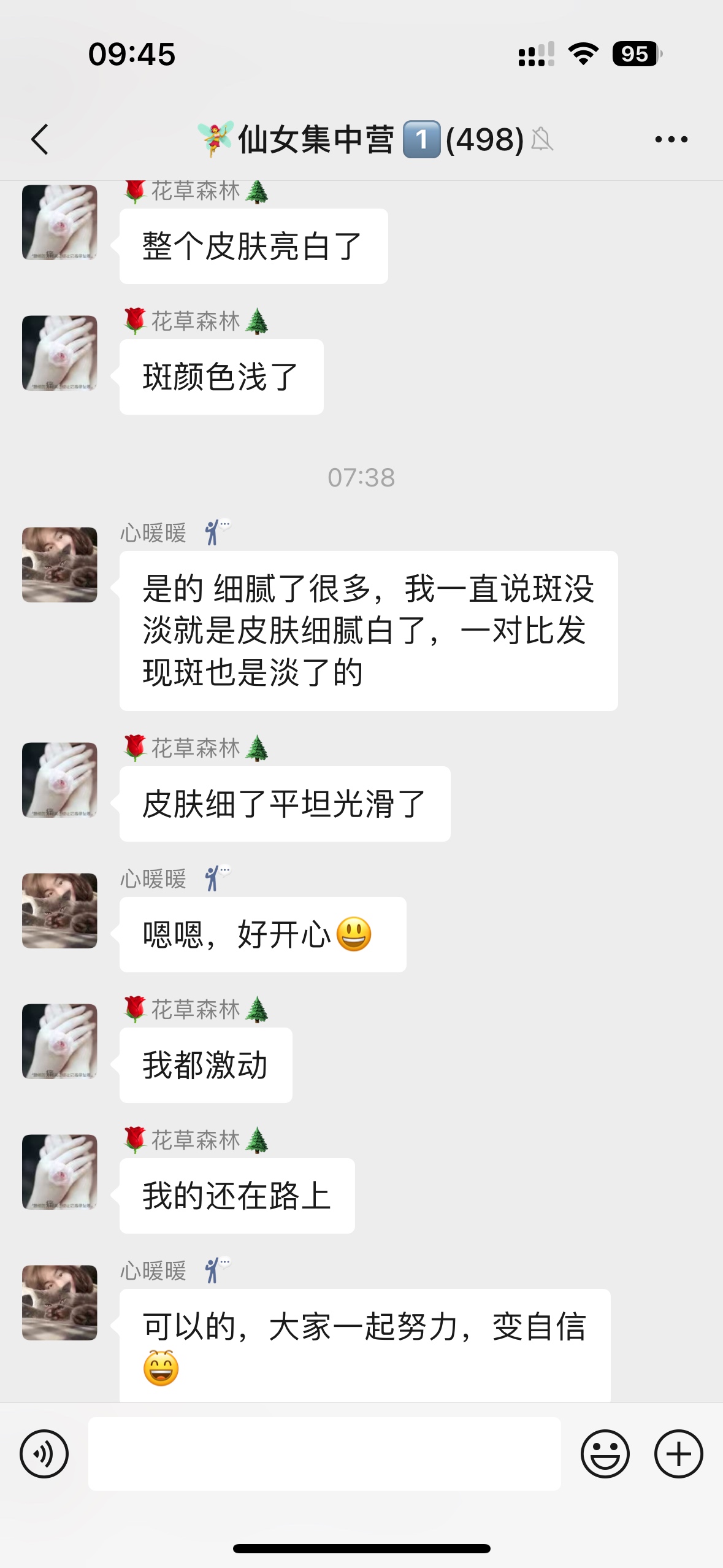
Task: Open 花草森林 avatar beside 我都激动
Action: 59,1041
